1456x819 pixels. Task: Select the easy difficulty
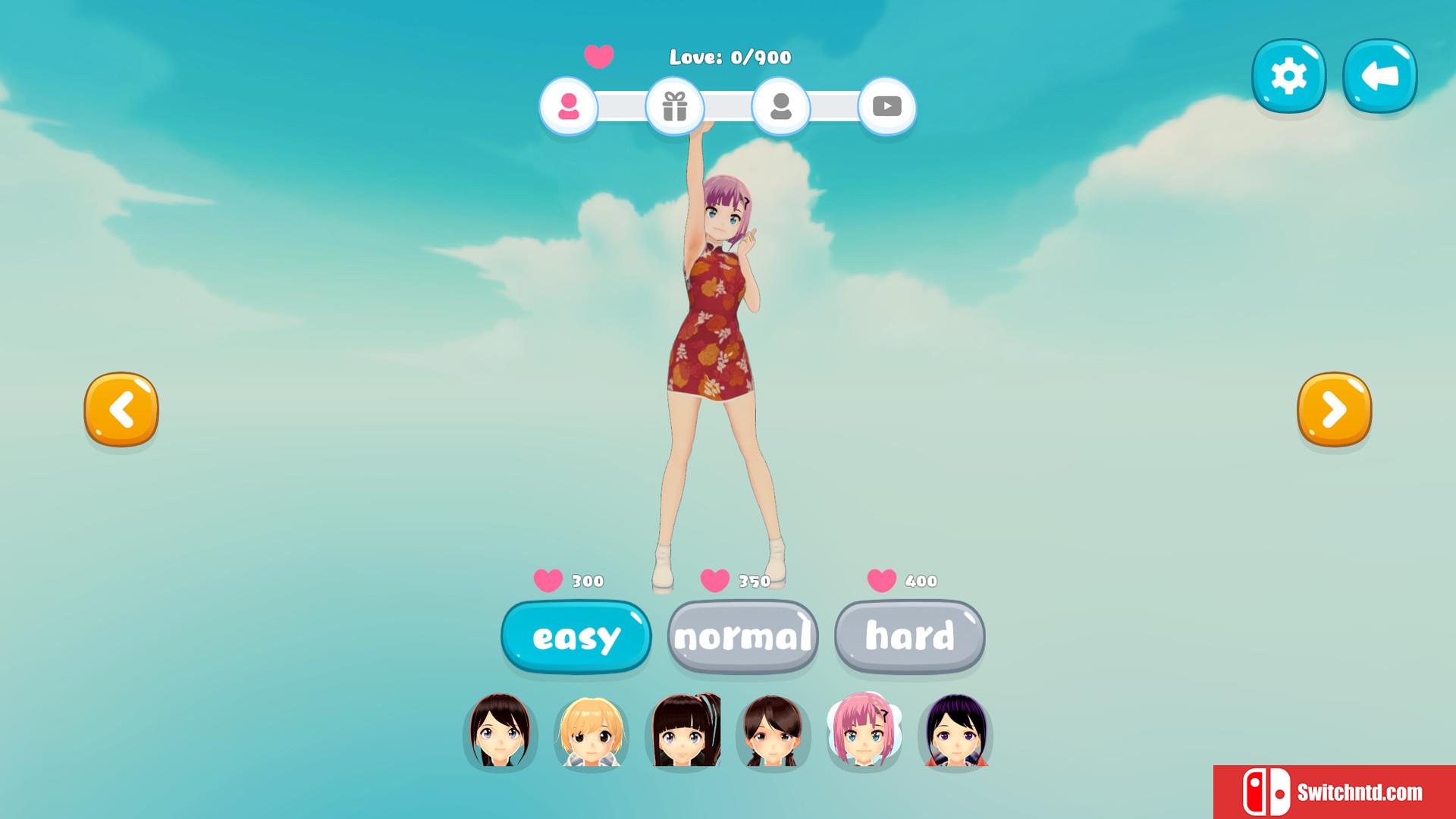(x=576, y=635)
